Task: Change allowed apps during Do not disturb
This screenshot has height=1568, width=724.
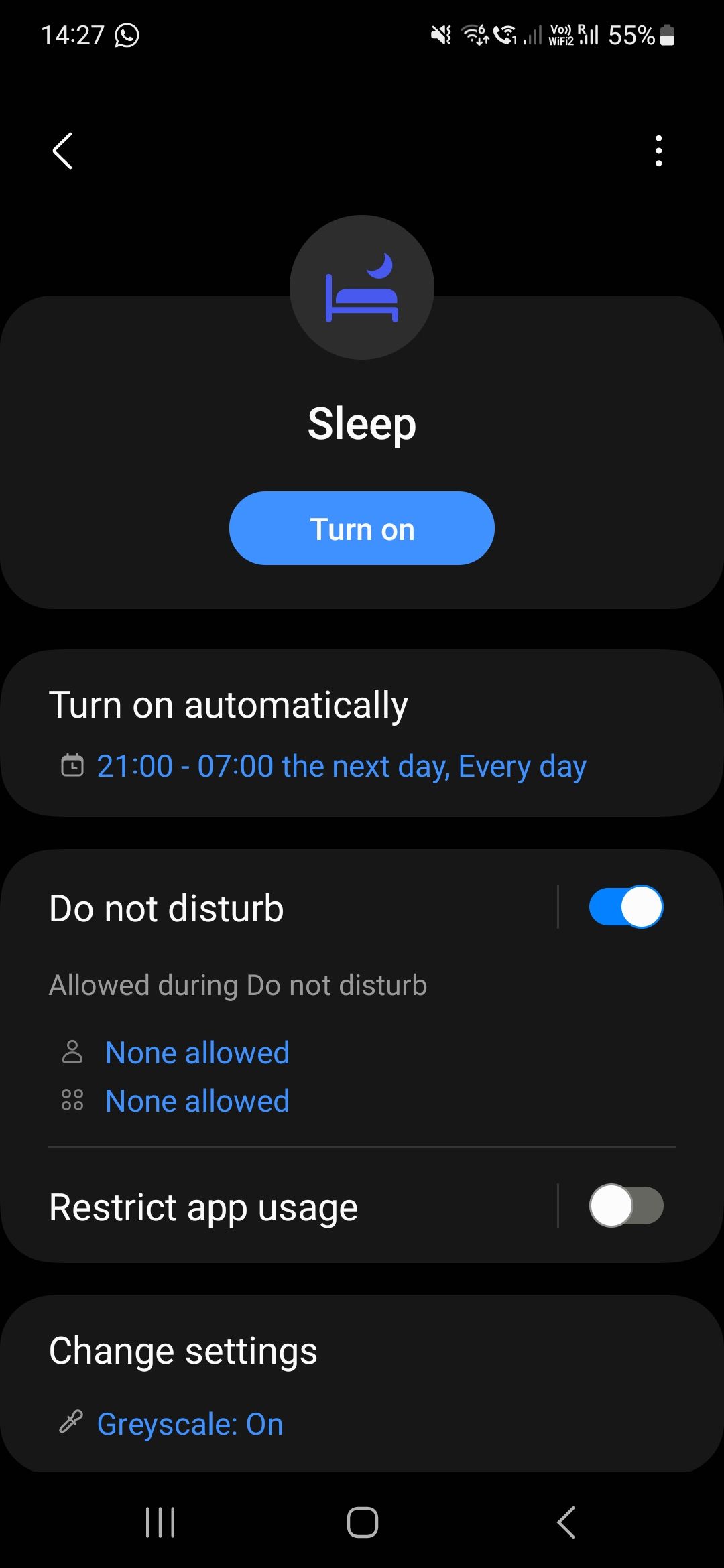Action: click(x=197, y=1101)
